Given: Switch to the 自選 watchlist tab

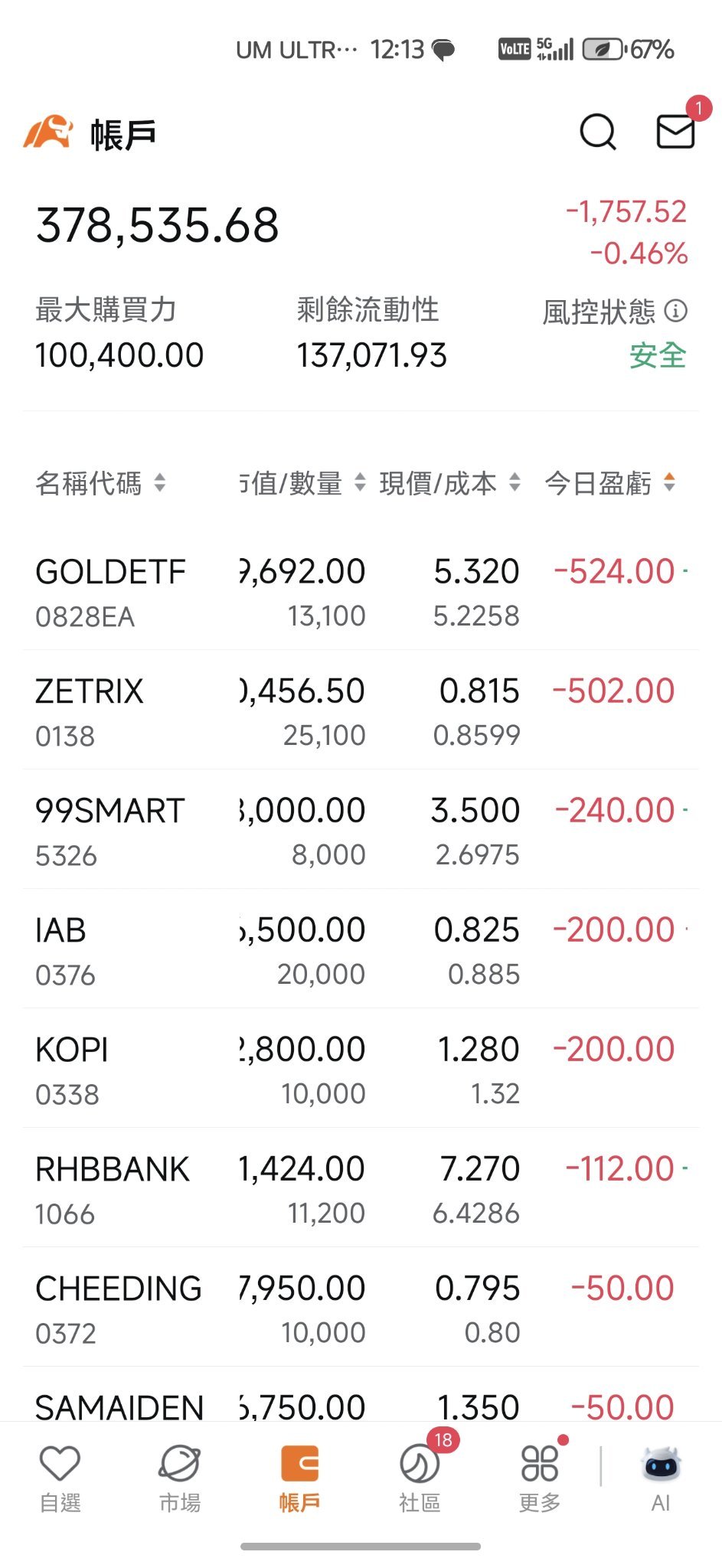Looking at the screenshot, I should [60, 1479].
